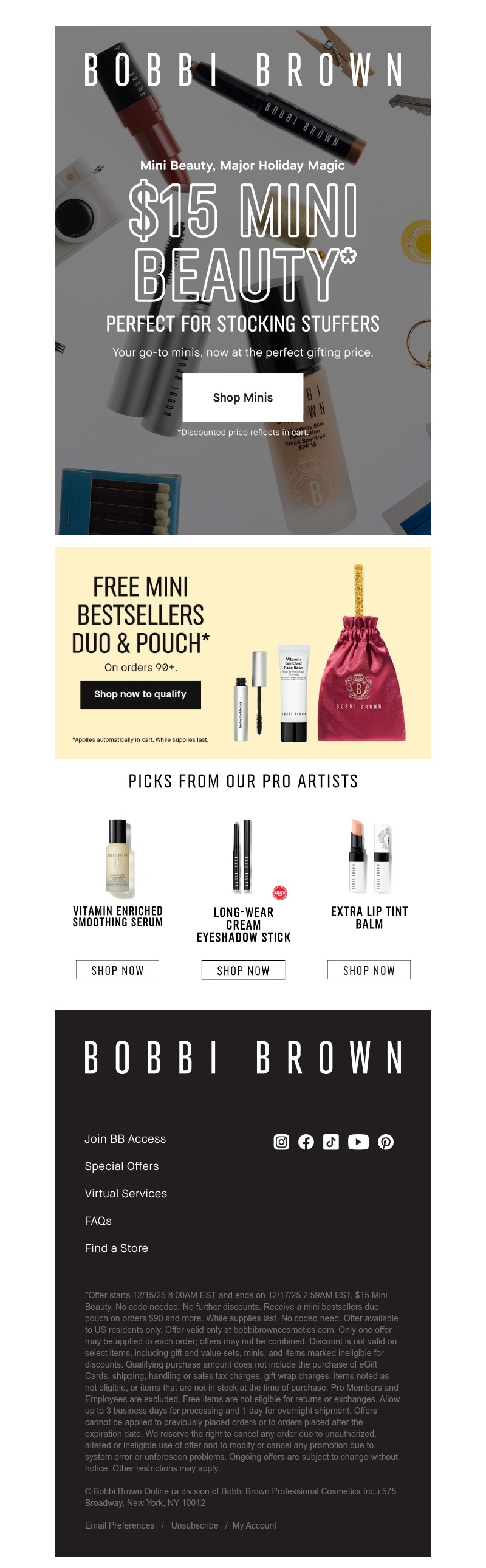Shop now for Extra Lip Tint Balm

pyautogui.click(x=369, y=970)
